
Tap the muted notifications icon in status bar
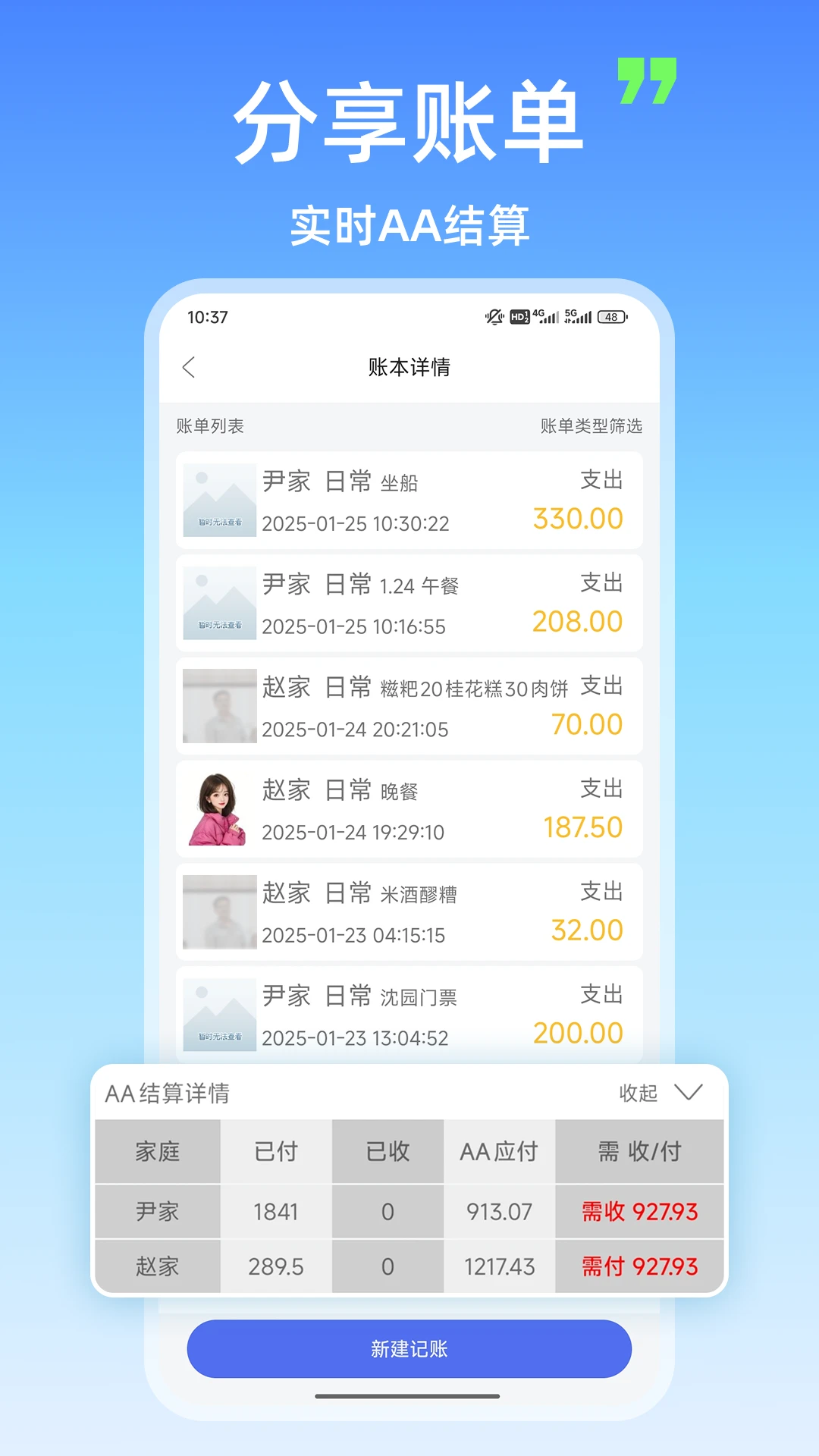click(x=493, y=317)
